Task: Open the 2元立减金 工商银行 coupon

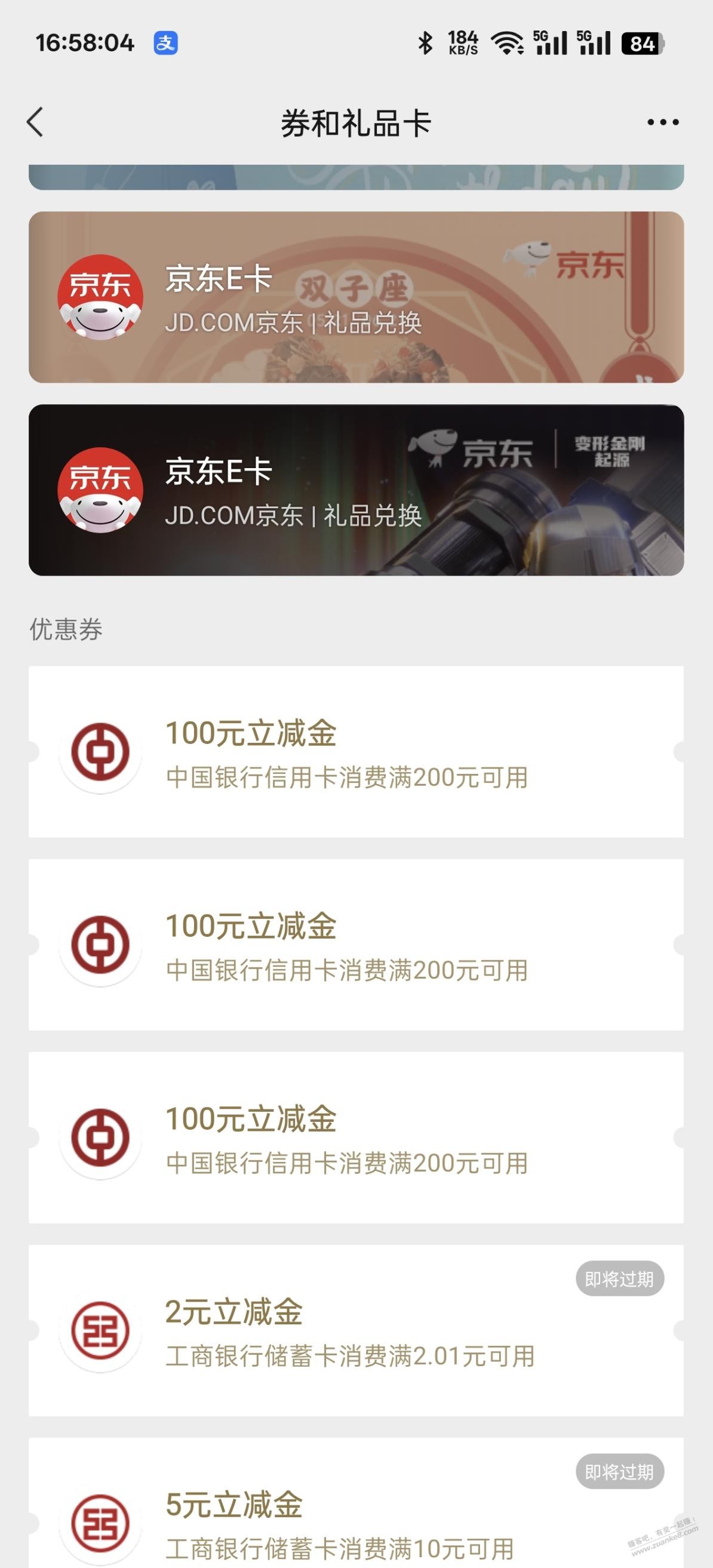Action: [x=356, y=1330]
